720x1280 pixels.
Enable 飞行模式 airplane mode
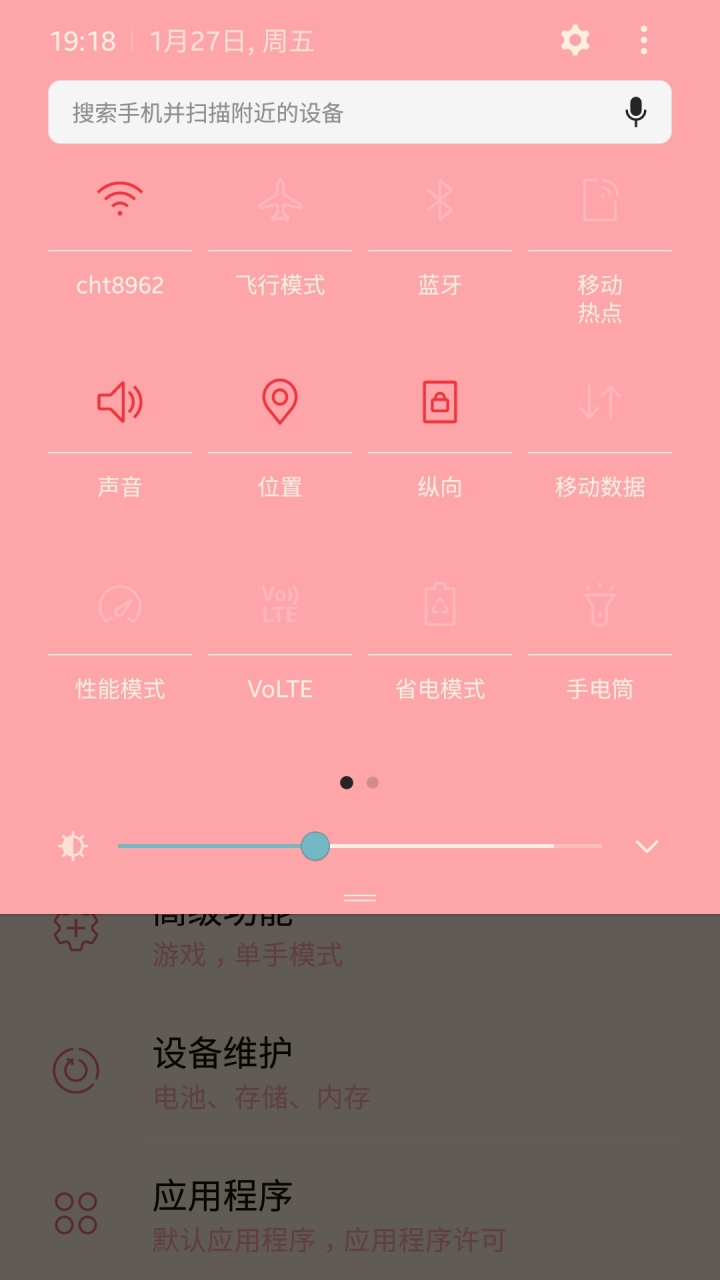280,200
